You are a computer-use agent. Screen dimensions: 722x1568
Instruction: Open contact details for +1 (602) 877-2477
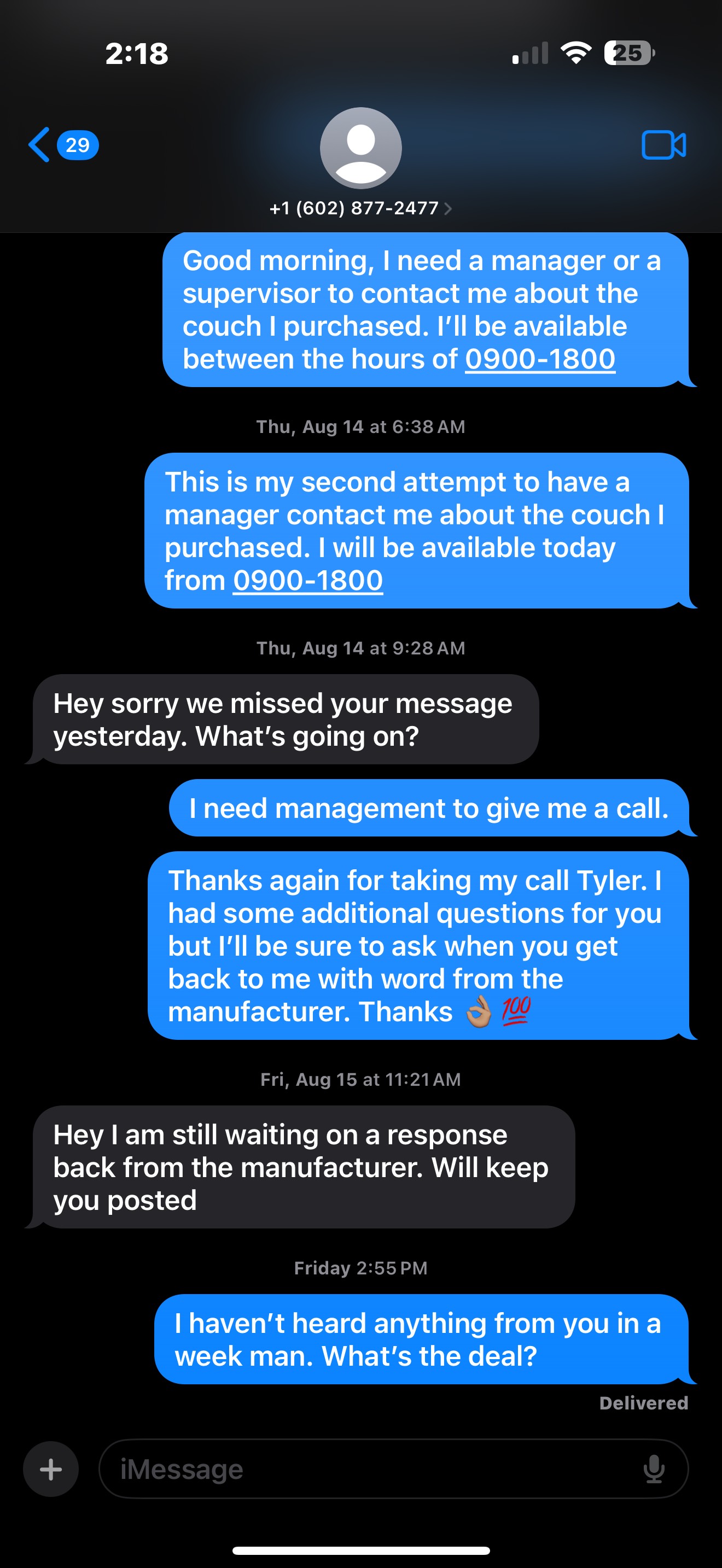coord(360,208)
